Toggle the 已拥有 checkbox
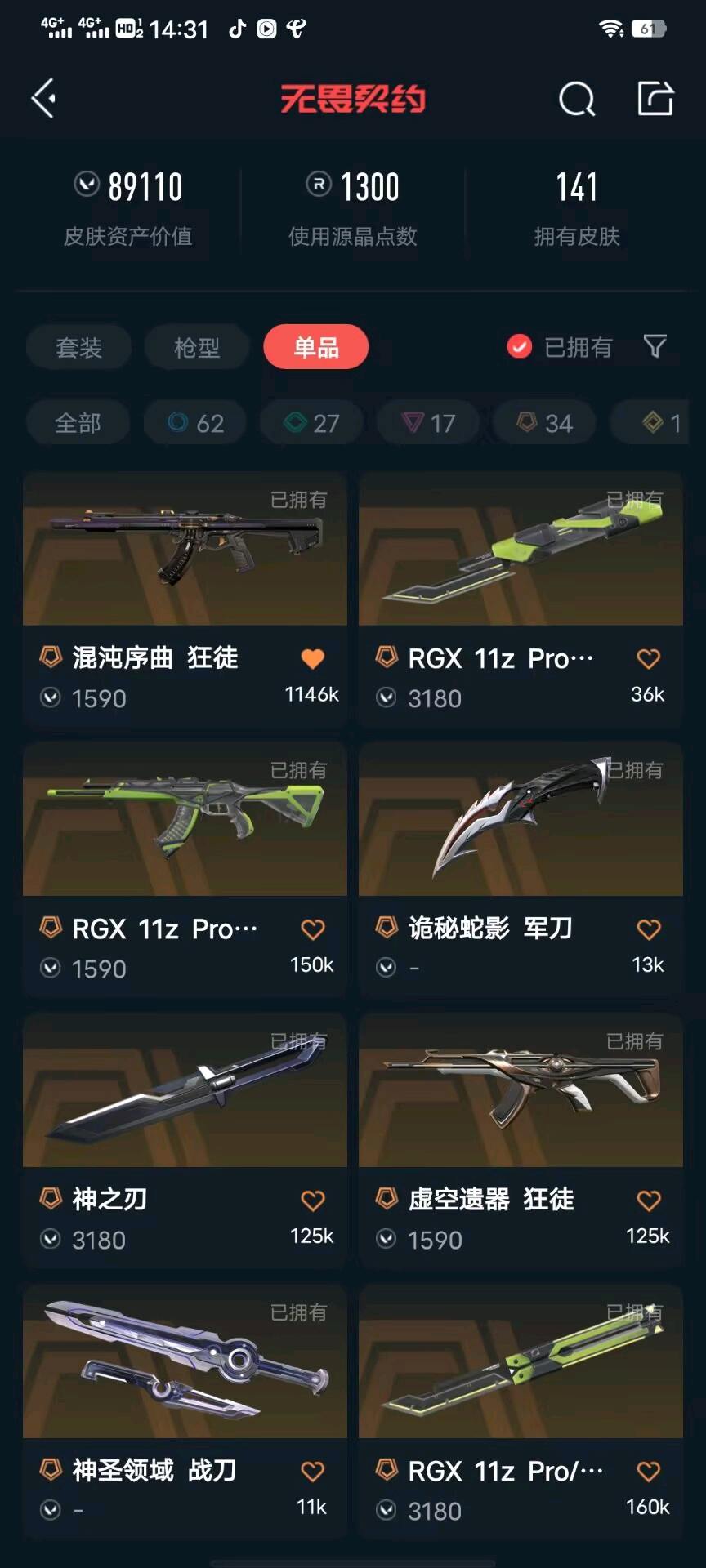Image resolution: width=706 pixels, height=1568 pixels. point(520,347)
